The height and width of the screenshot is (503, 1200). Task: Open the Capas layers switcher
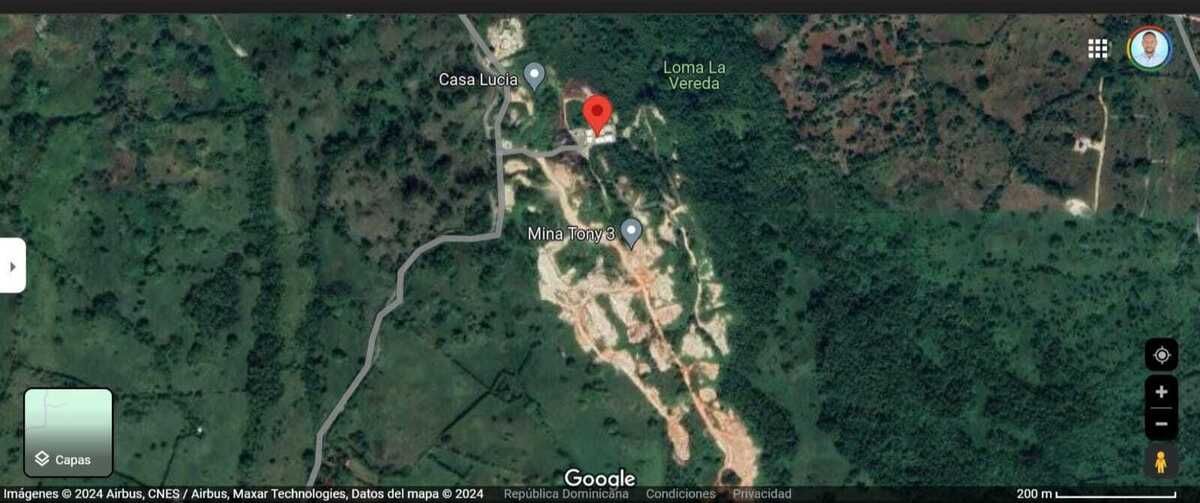tap(68, 433)
